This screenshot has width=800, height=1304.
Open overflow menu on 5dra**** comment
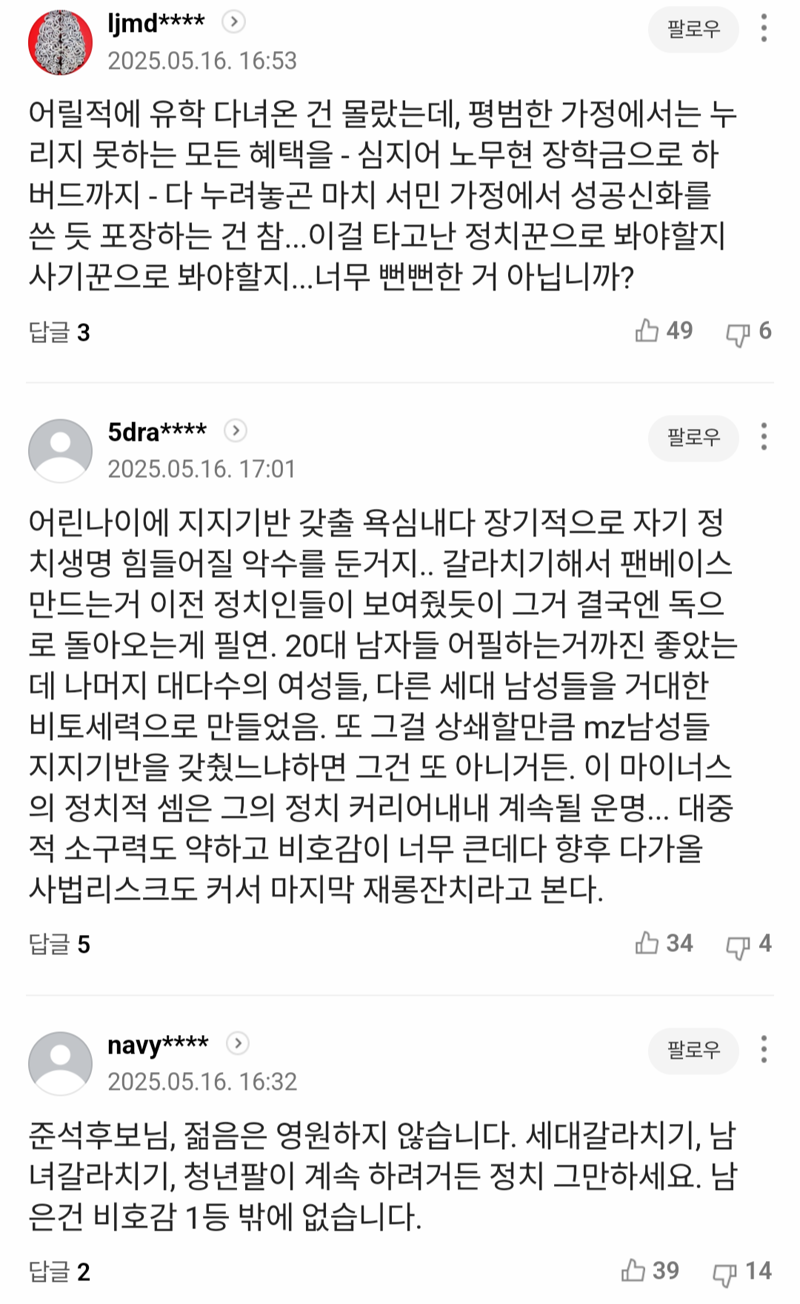coord(764,437)
